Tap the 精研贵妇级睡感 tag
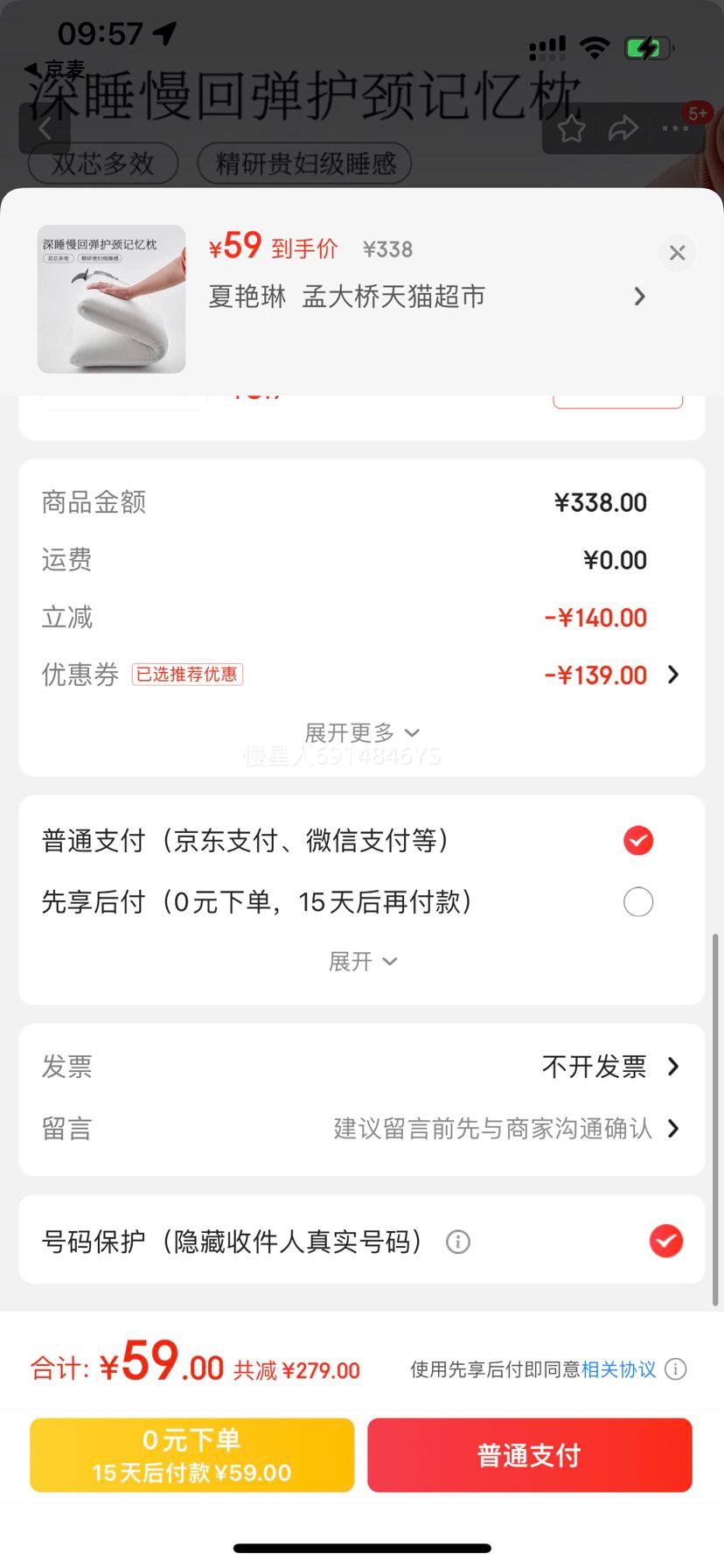This screenshot has height=1568, width=724. [x=305, y=163]
